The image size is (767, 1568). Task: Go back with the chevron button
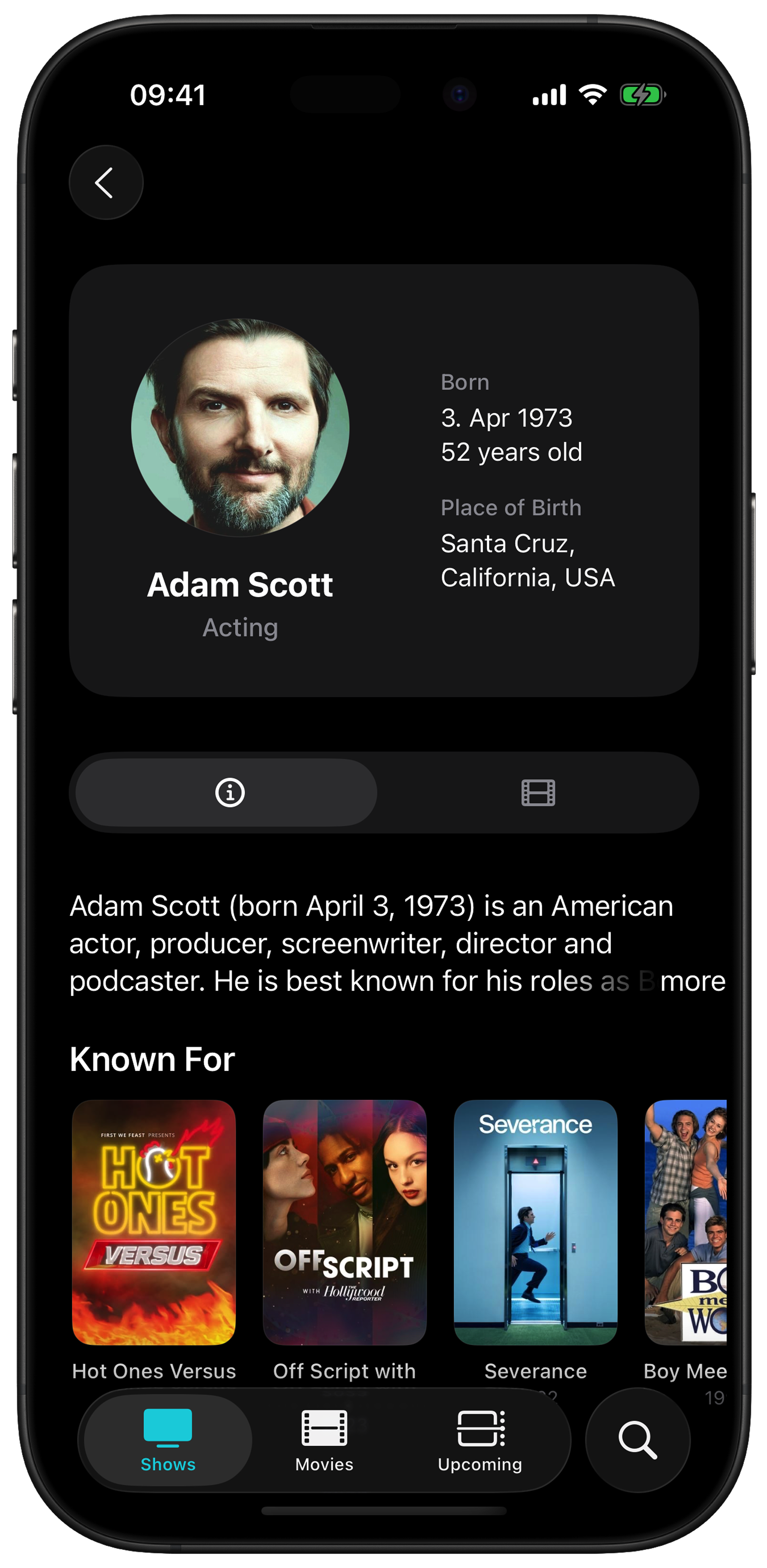(x=106, y=183)
